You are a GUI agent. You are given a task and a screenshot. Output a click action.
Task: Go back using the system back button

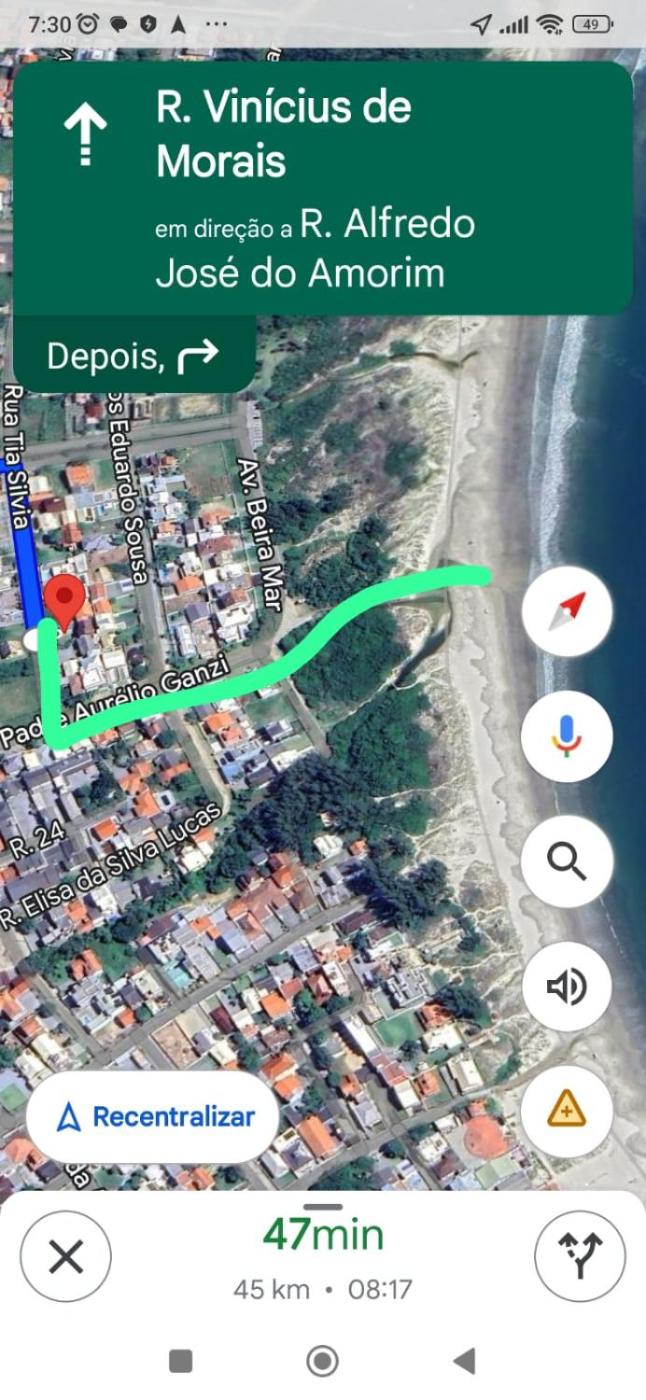click(463, 1361)
